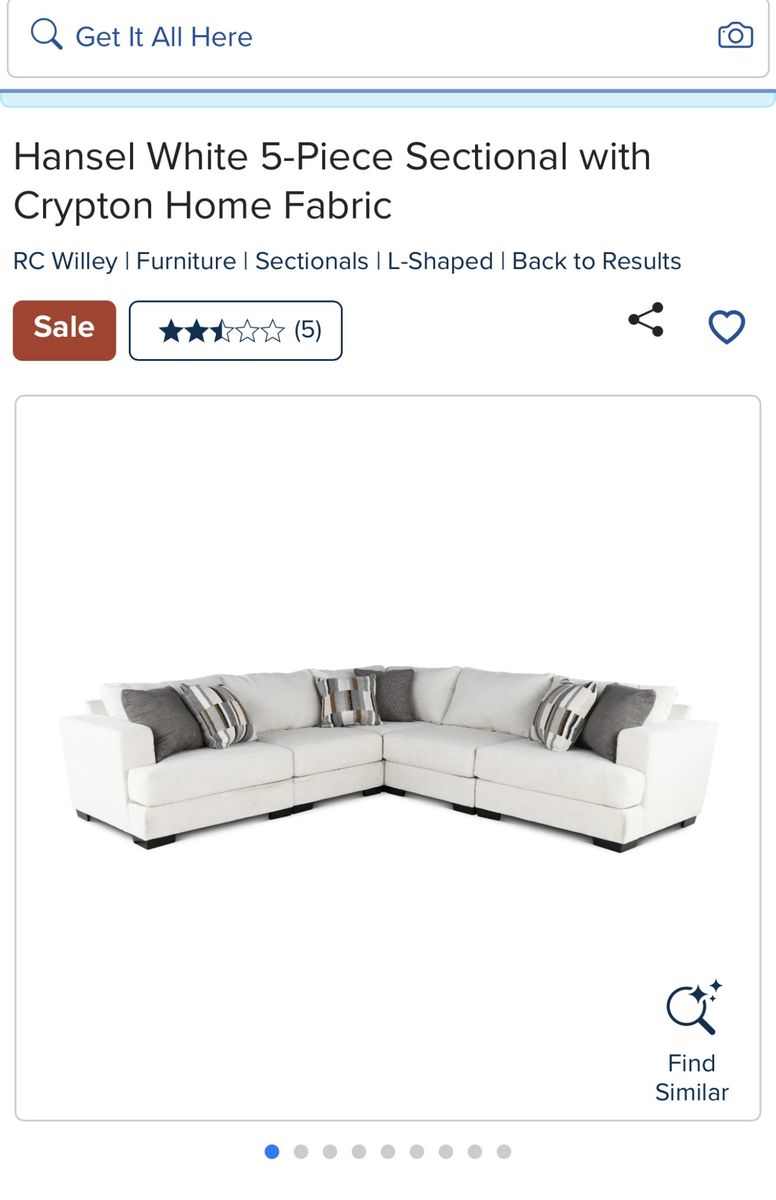This screenshot has width=776, height=1200.
Task: Go to the RC Willey breadcrumb link
Action: tap(65, 261)
